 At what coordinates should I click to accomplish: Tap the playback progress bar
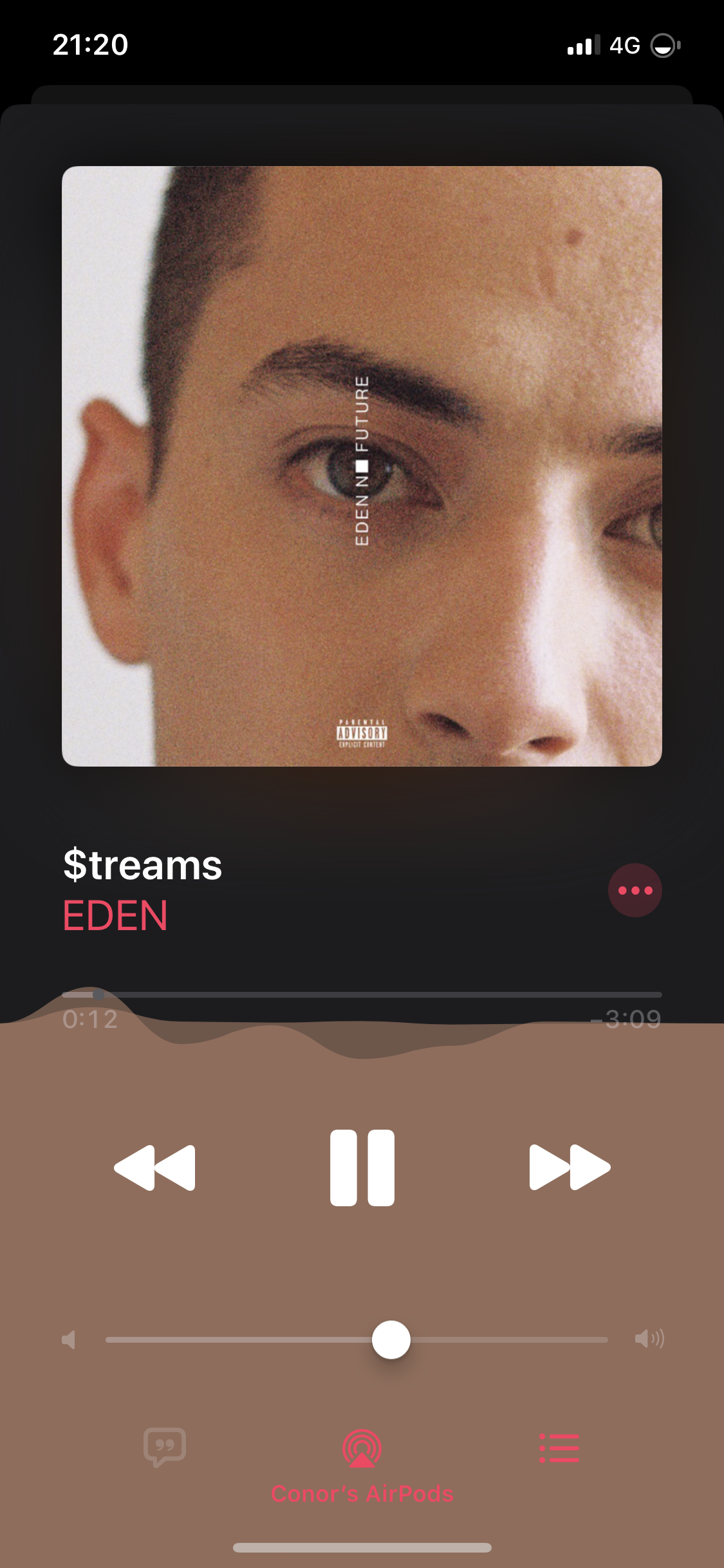click(362, 994)
